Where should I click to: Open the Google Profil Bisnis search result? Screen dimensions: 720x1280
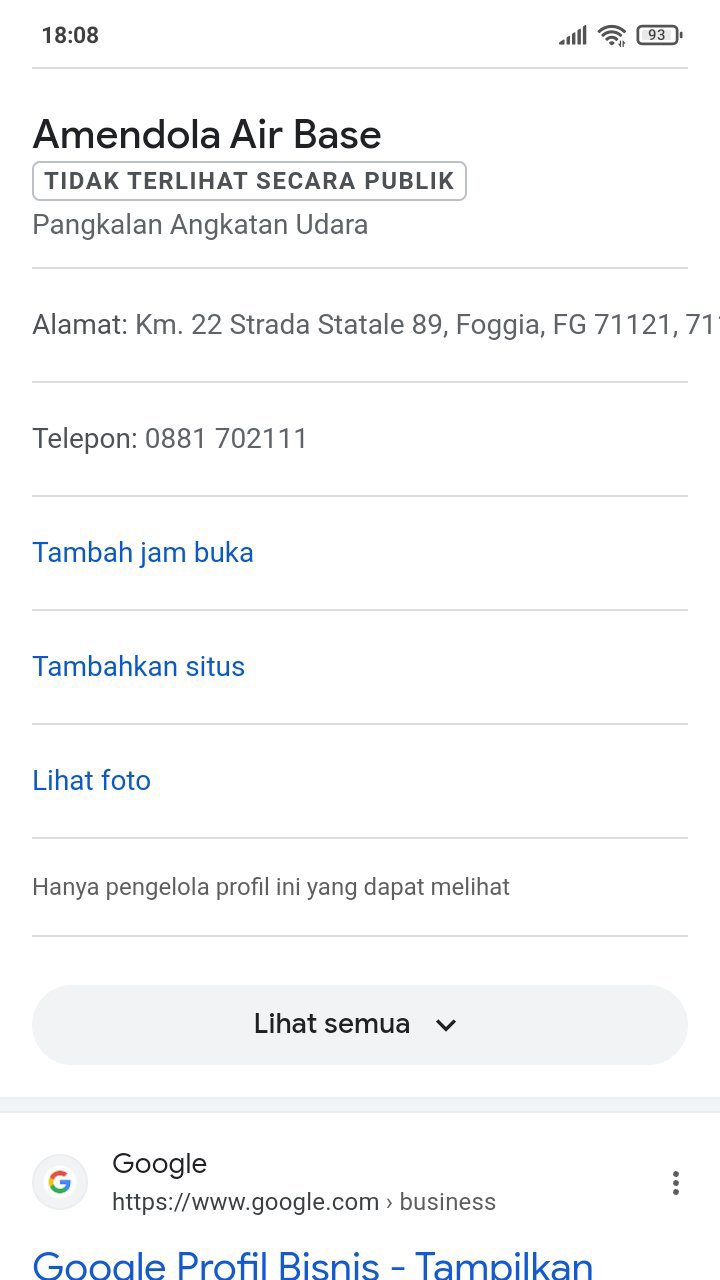[312, 1263]
